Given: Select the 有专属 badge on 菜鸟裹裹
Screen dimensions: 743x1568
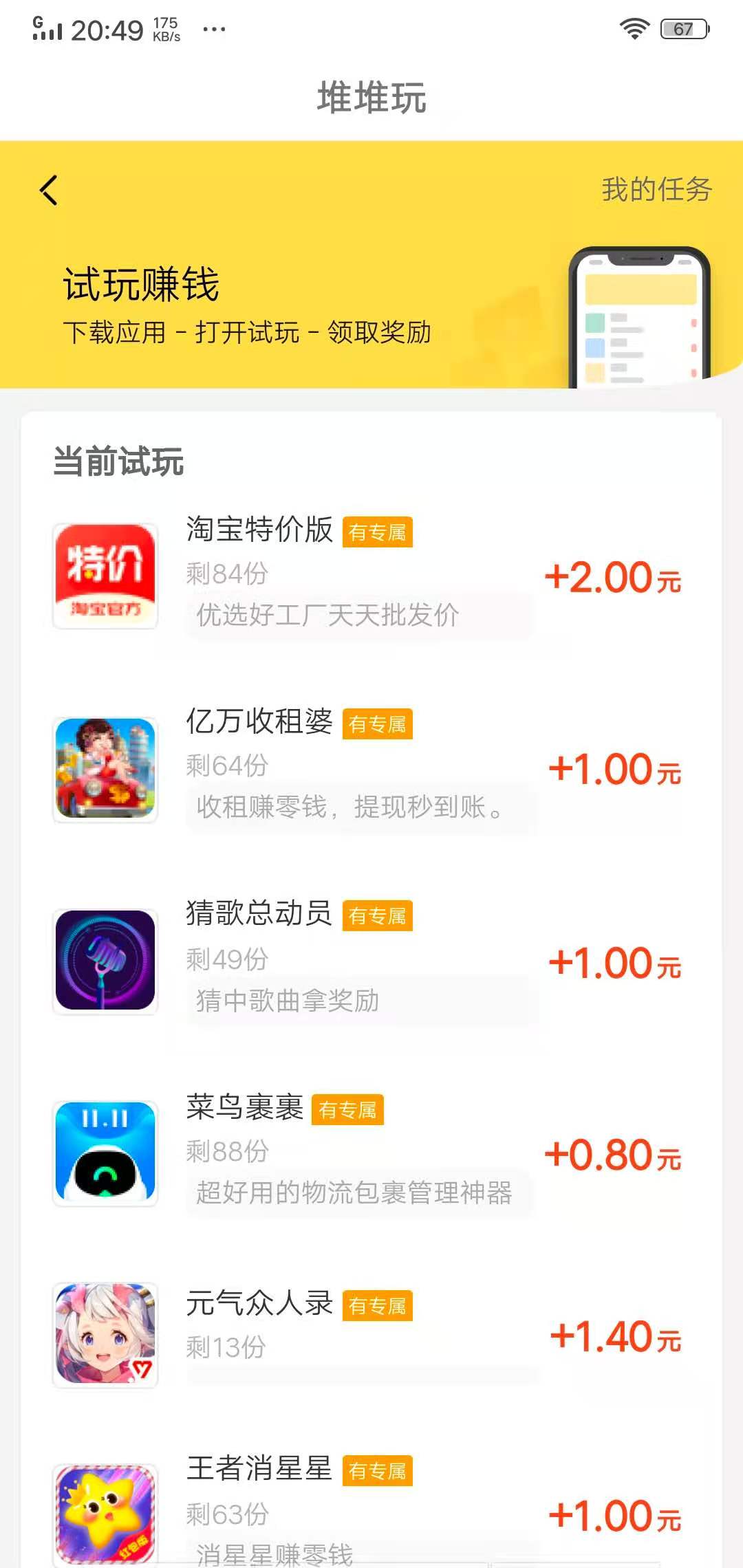Looking at the screenshot, I should [348, 1109].
